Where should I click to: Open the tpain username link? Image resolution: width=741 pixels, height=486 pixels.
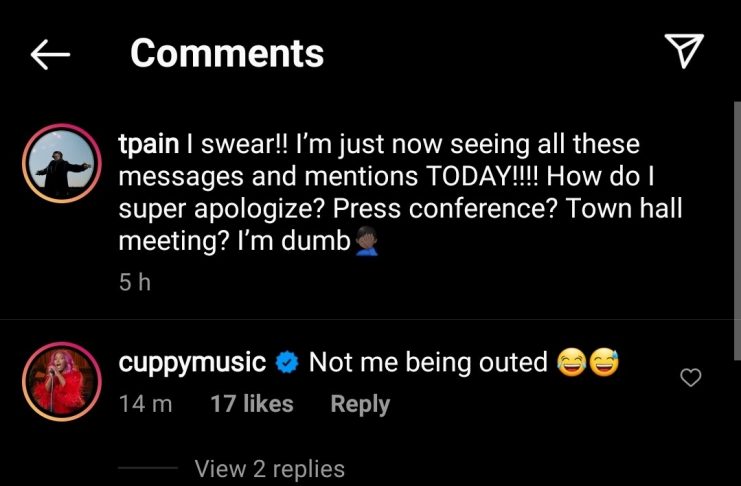click(148, 146)
